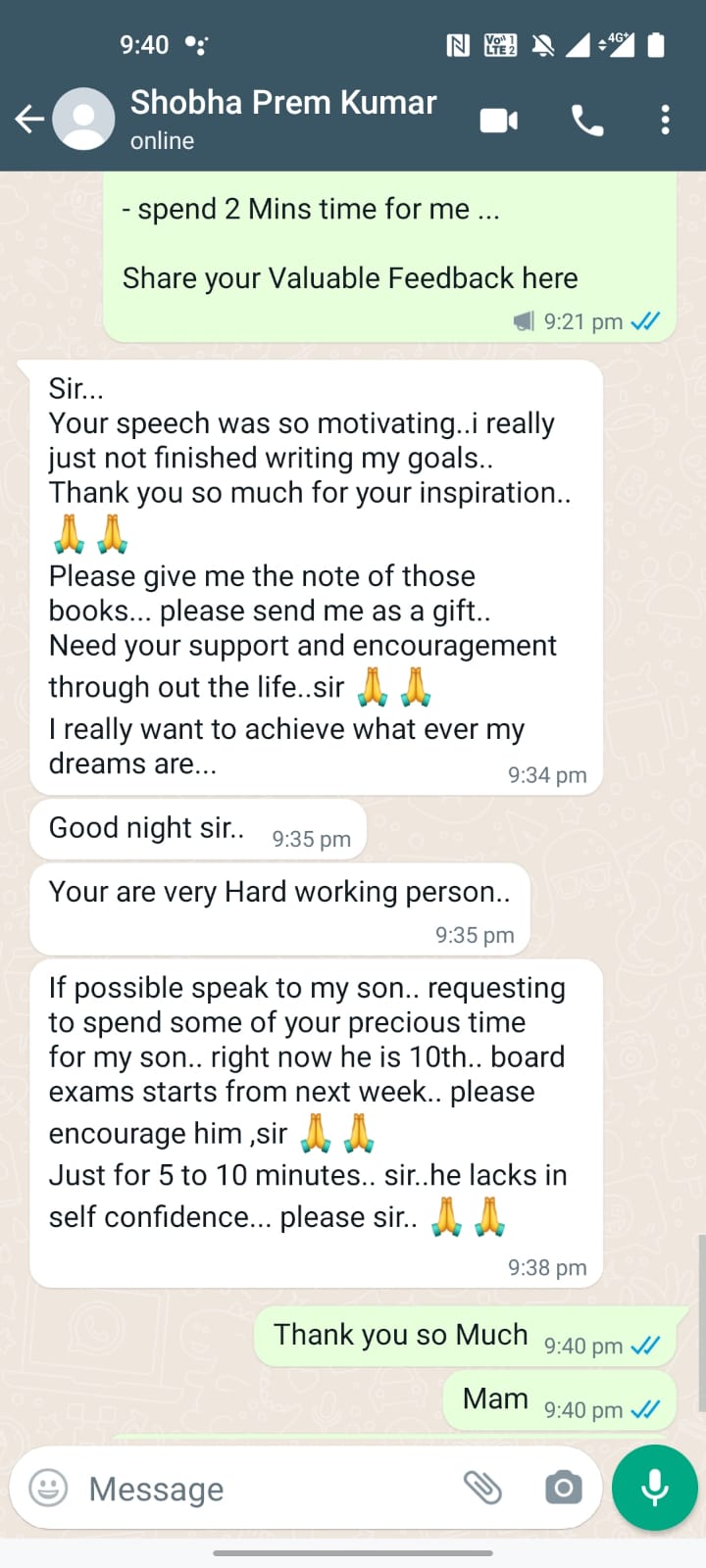The width and height of the screenshot is (706, 1568).
Task: Open the emoji picker
Action: [48, 1488]
